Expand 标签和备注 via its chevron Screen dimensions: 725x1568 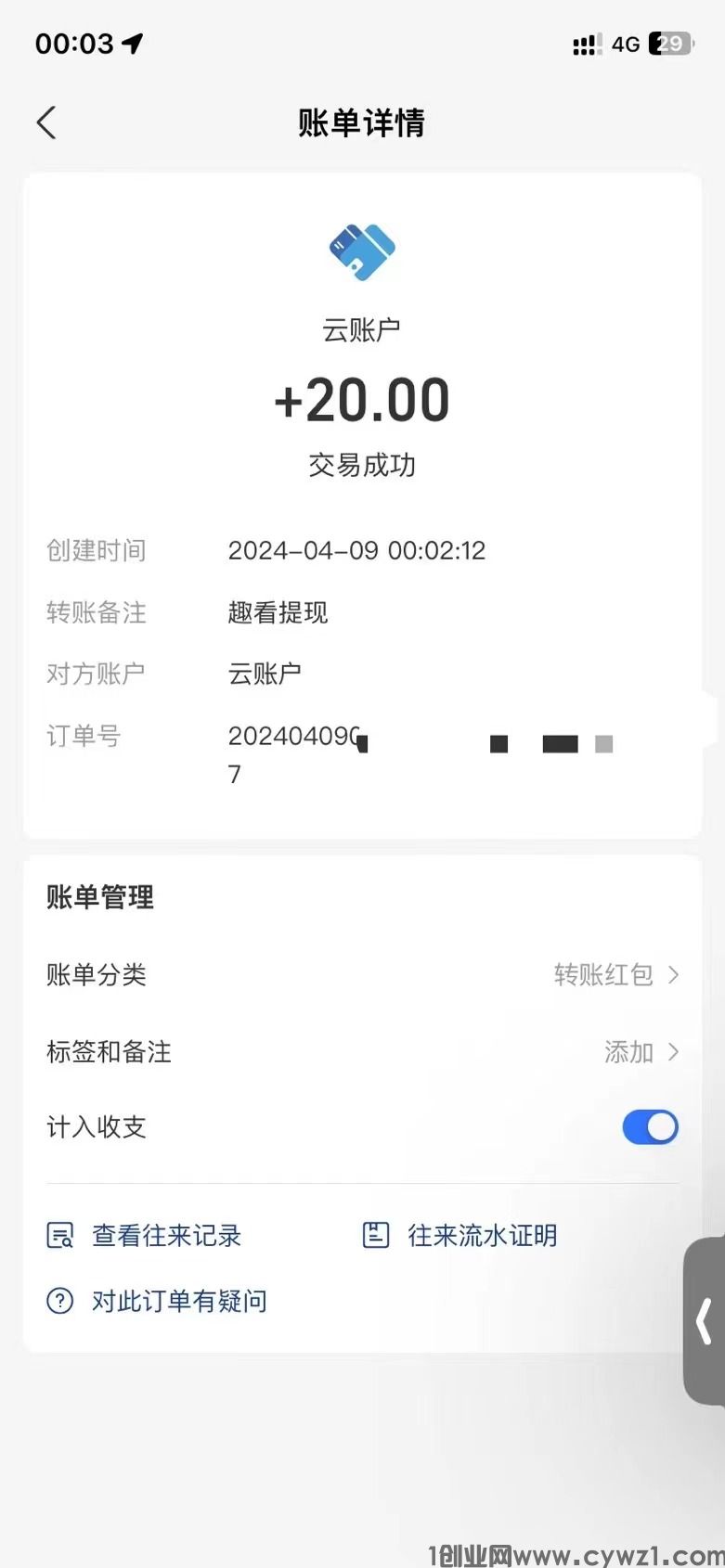675,1052
